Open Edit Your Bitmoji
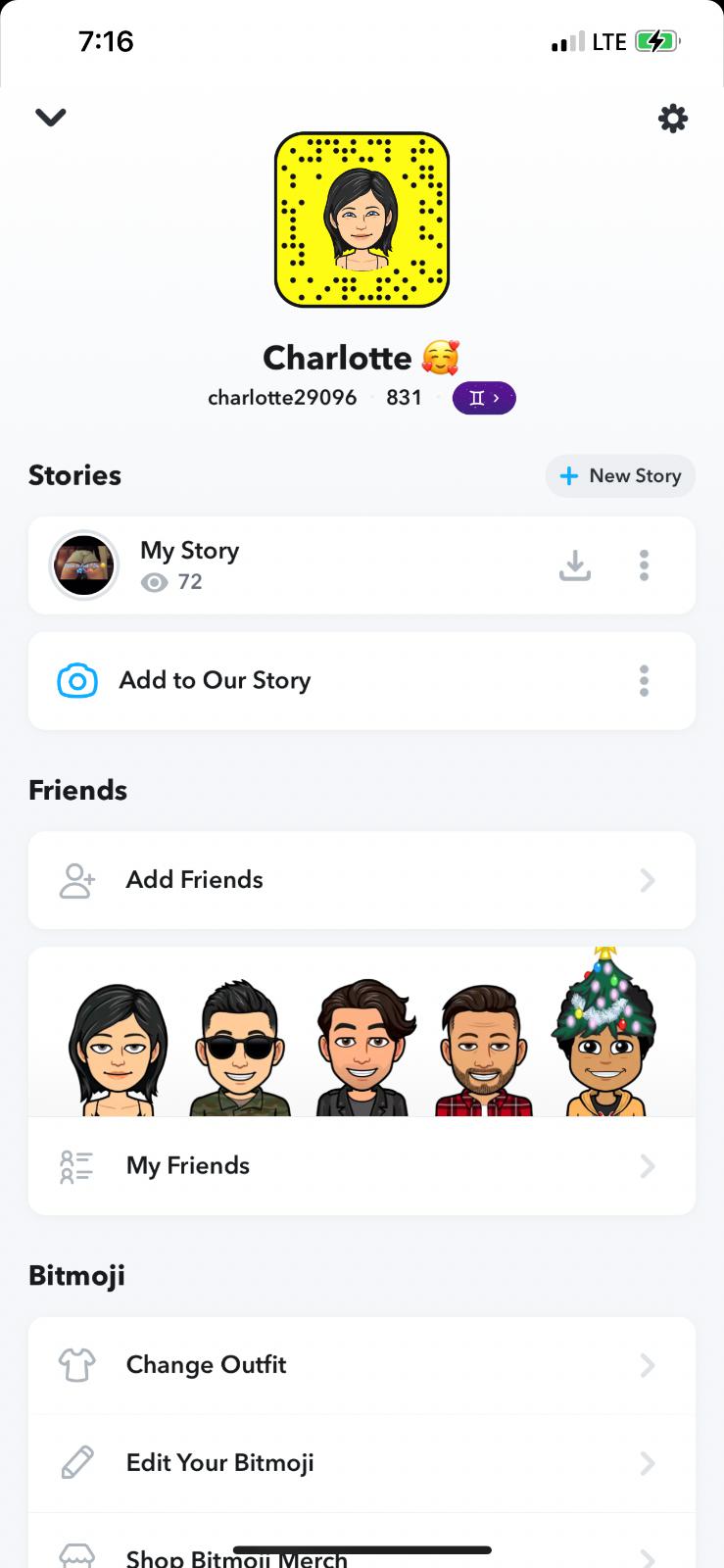The image size is (724, 1568). point(362,1463)
